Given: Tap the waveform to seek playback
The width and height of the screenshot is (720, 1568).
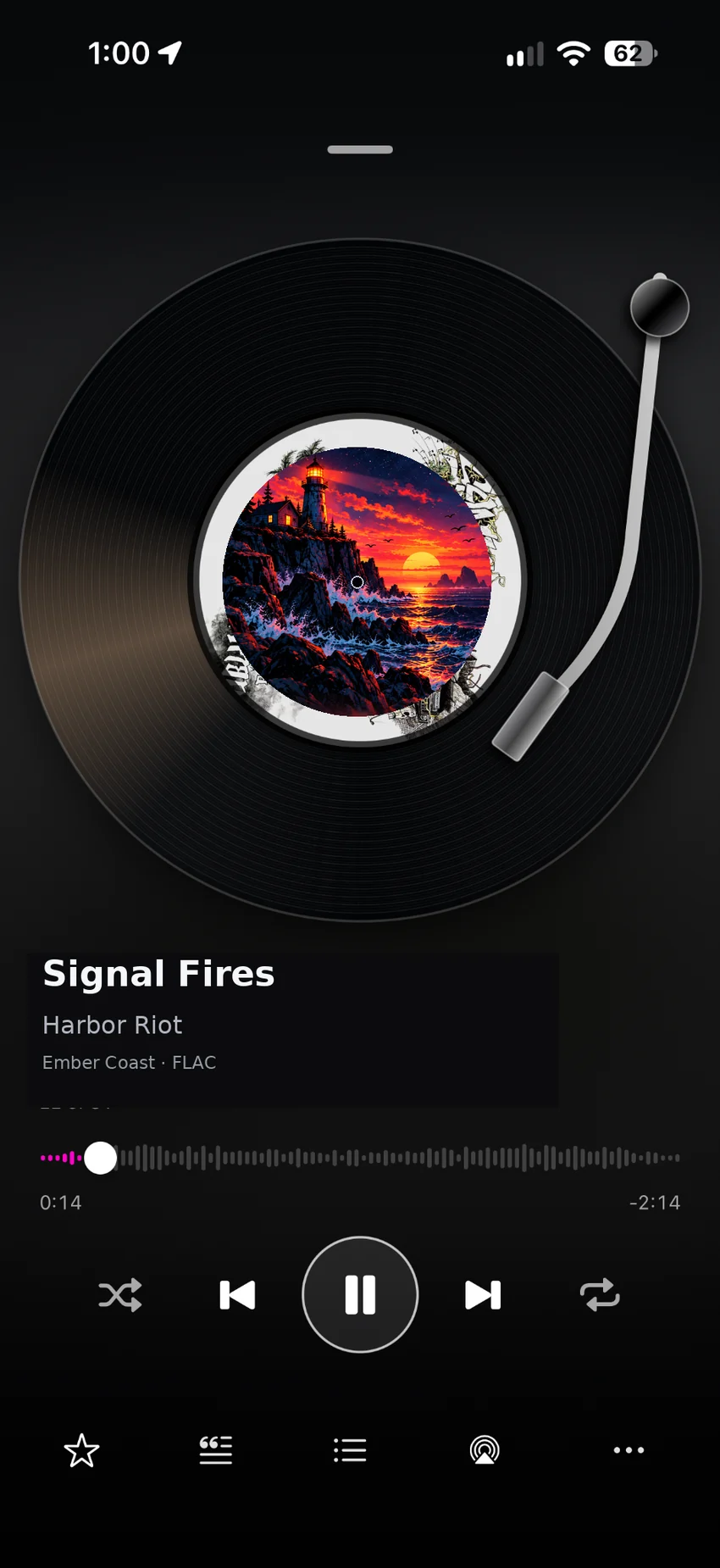Looking at the screenshot, I should pos(360,1157).
